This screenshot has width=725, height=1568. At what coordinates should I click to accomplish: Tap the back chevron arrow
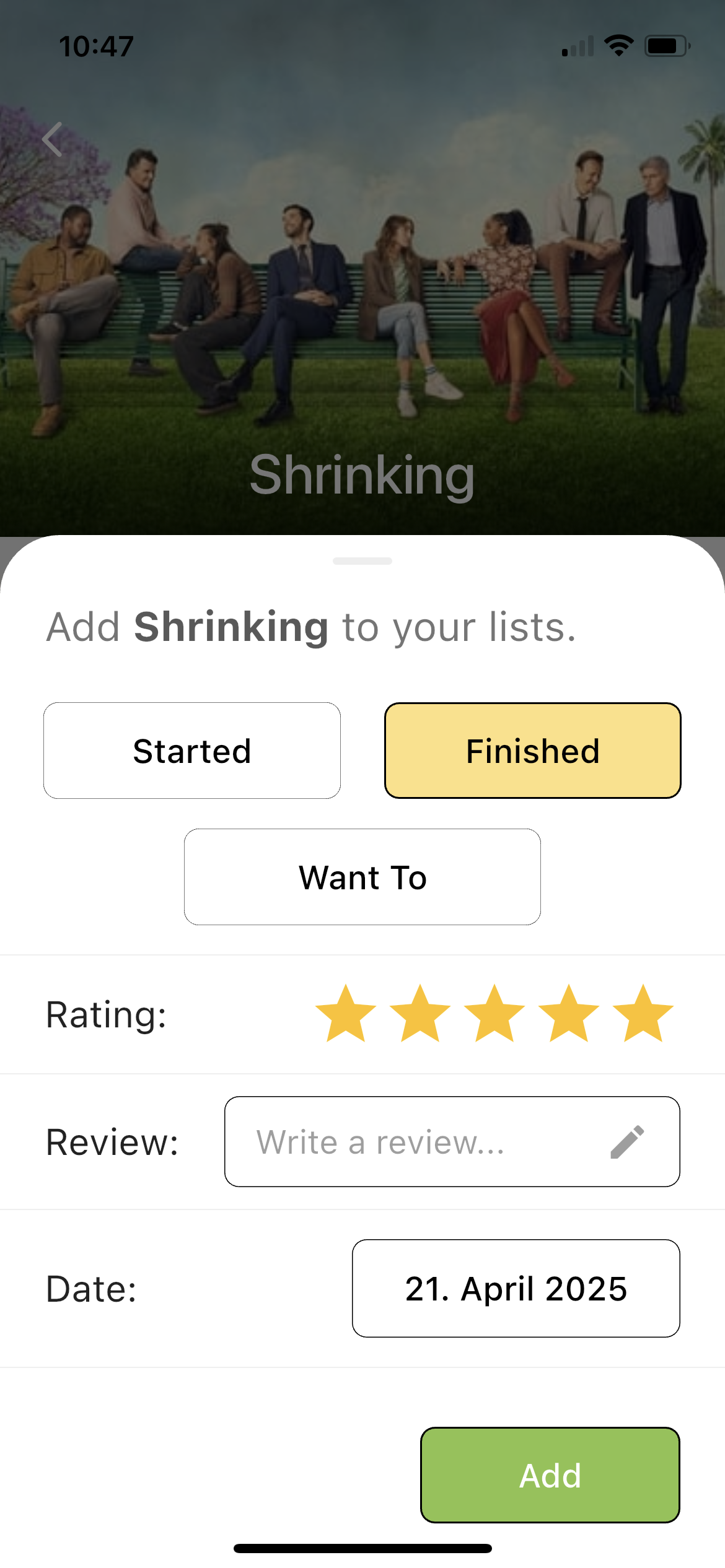(x=52, y=139)
